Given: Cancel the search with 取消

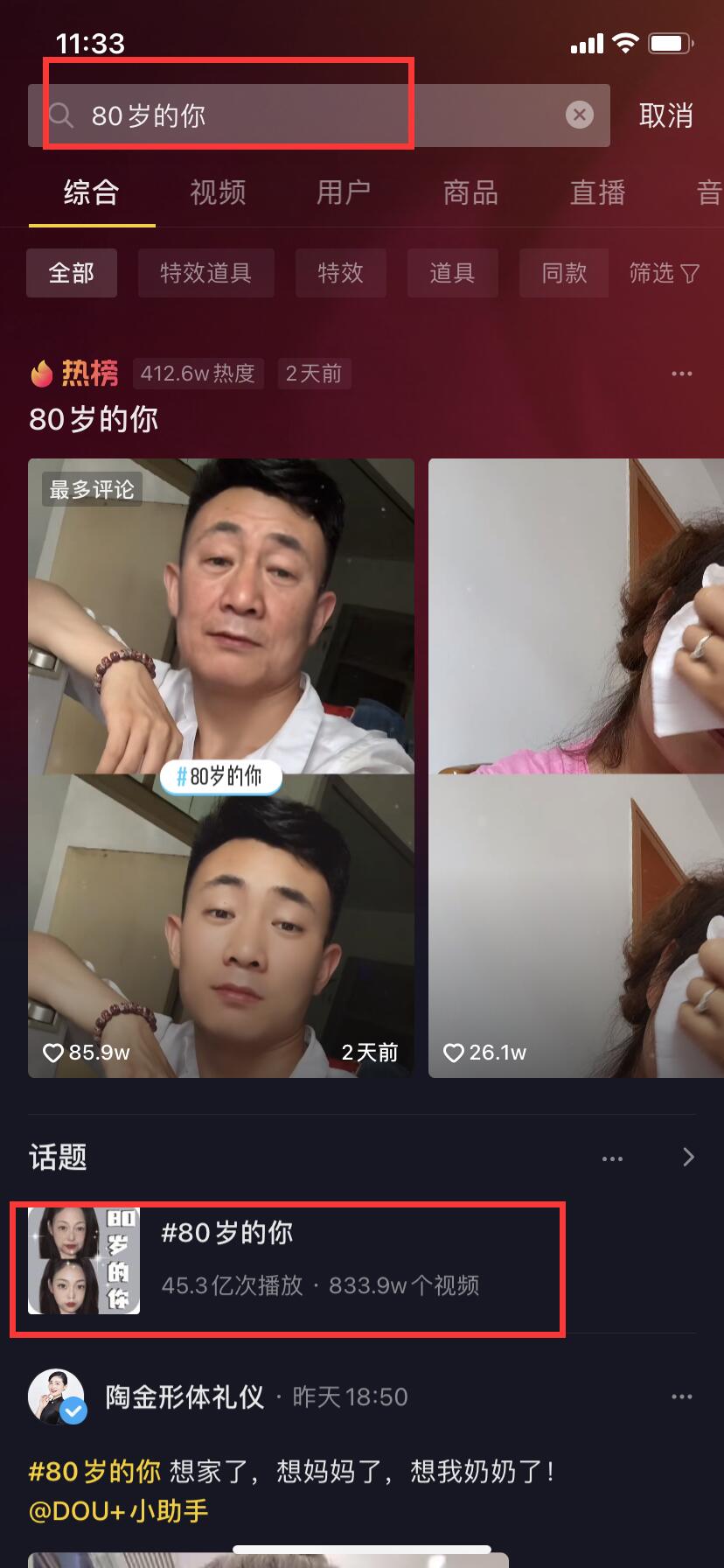Looking at the screenshot, I should point(665,115).
